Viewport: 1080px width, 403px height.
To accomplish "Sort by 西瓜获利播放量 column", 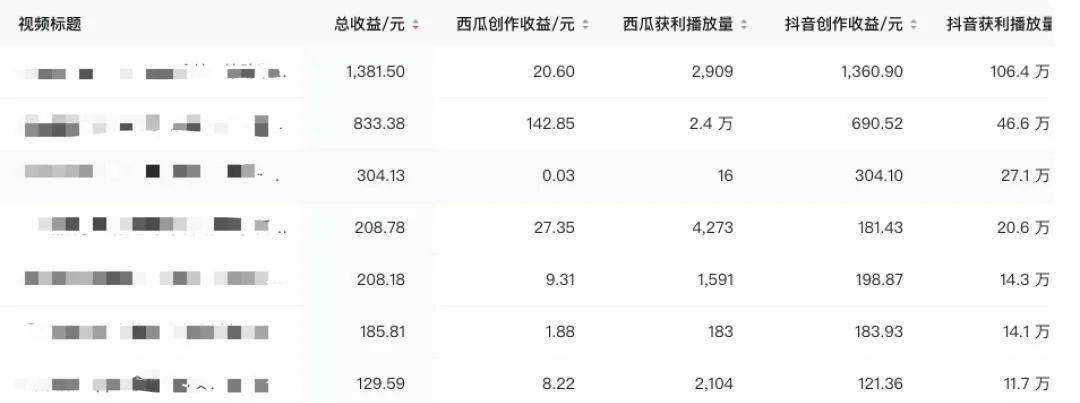I will tap(744, 25).
